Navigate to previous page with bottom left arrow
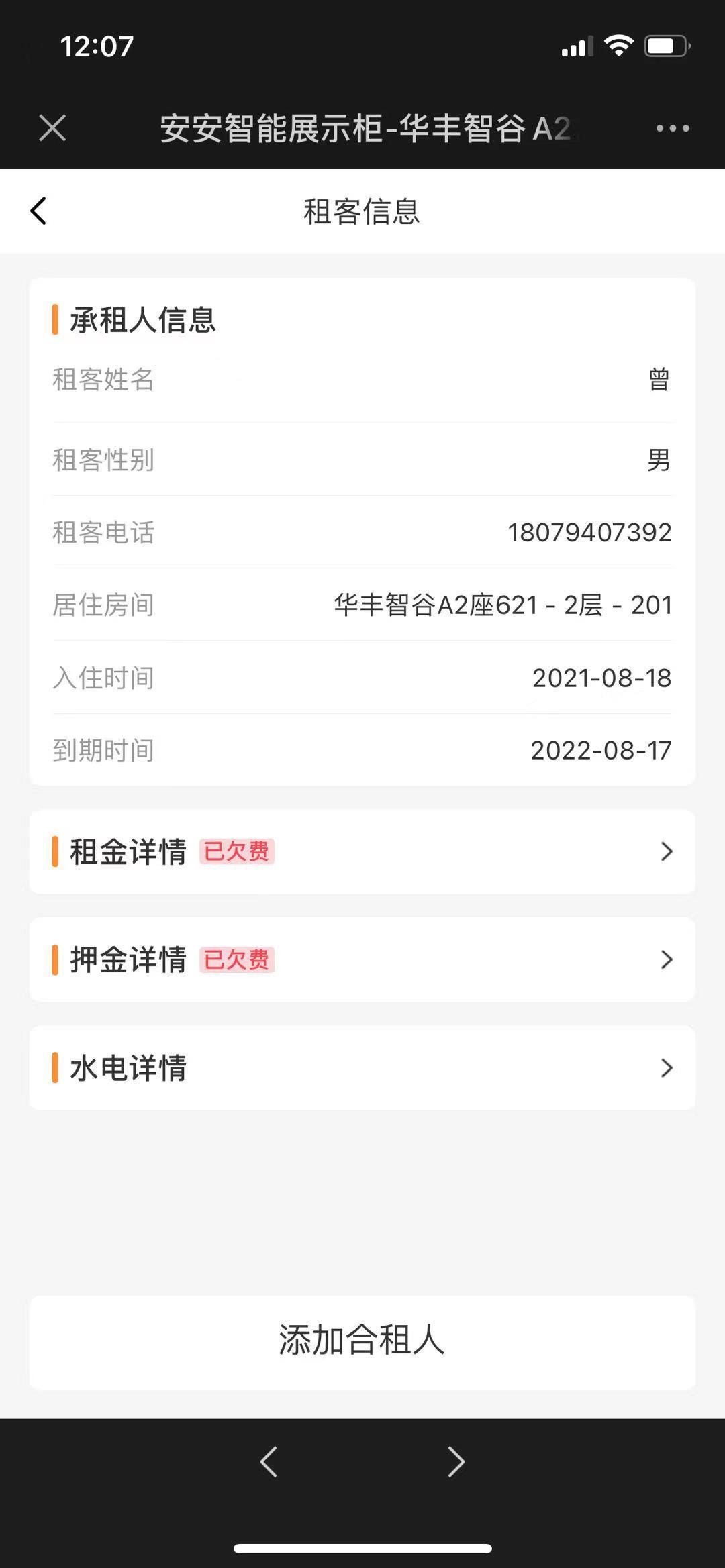 (269, 1461)
